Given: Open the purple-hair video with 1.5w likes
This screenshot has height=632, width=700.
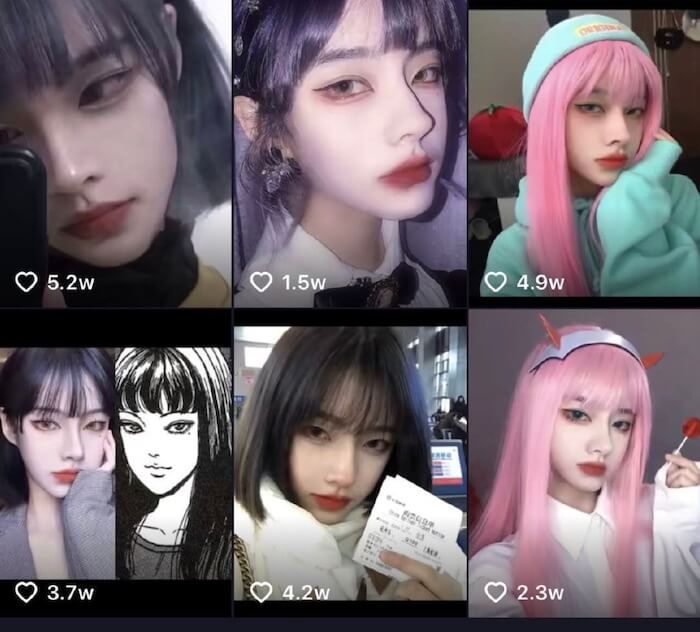Looking at the screenshot, I should [349, 150].
